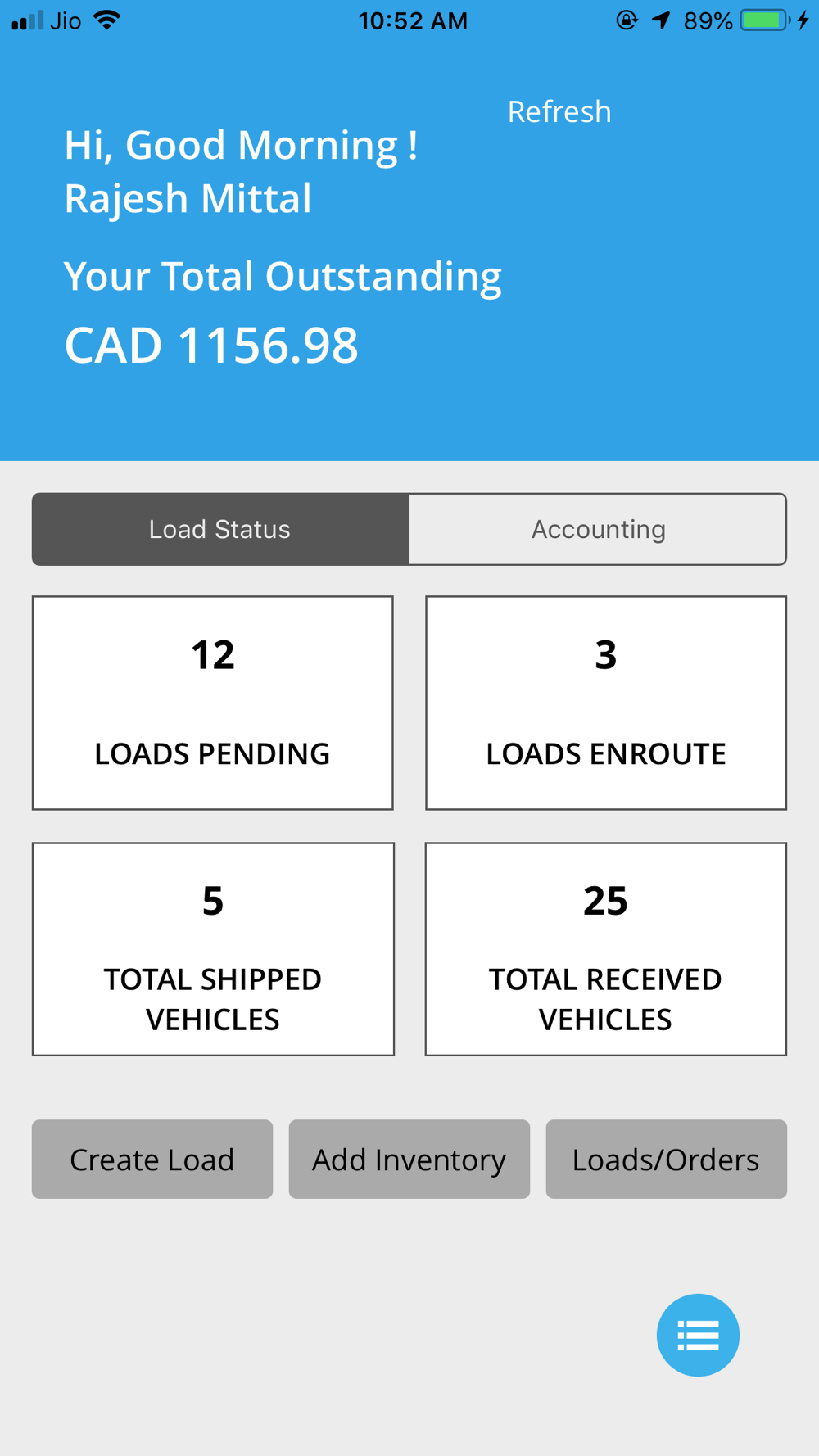Tap the Create Load button
This screenshot has height=1456, width=819.
[x=152, y=1160]
